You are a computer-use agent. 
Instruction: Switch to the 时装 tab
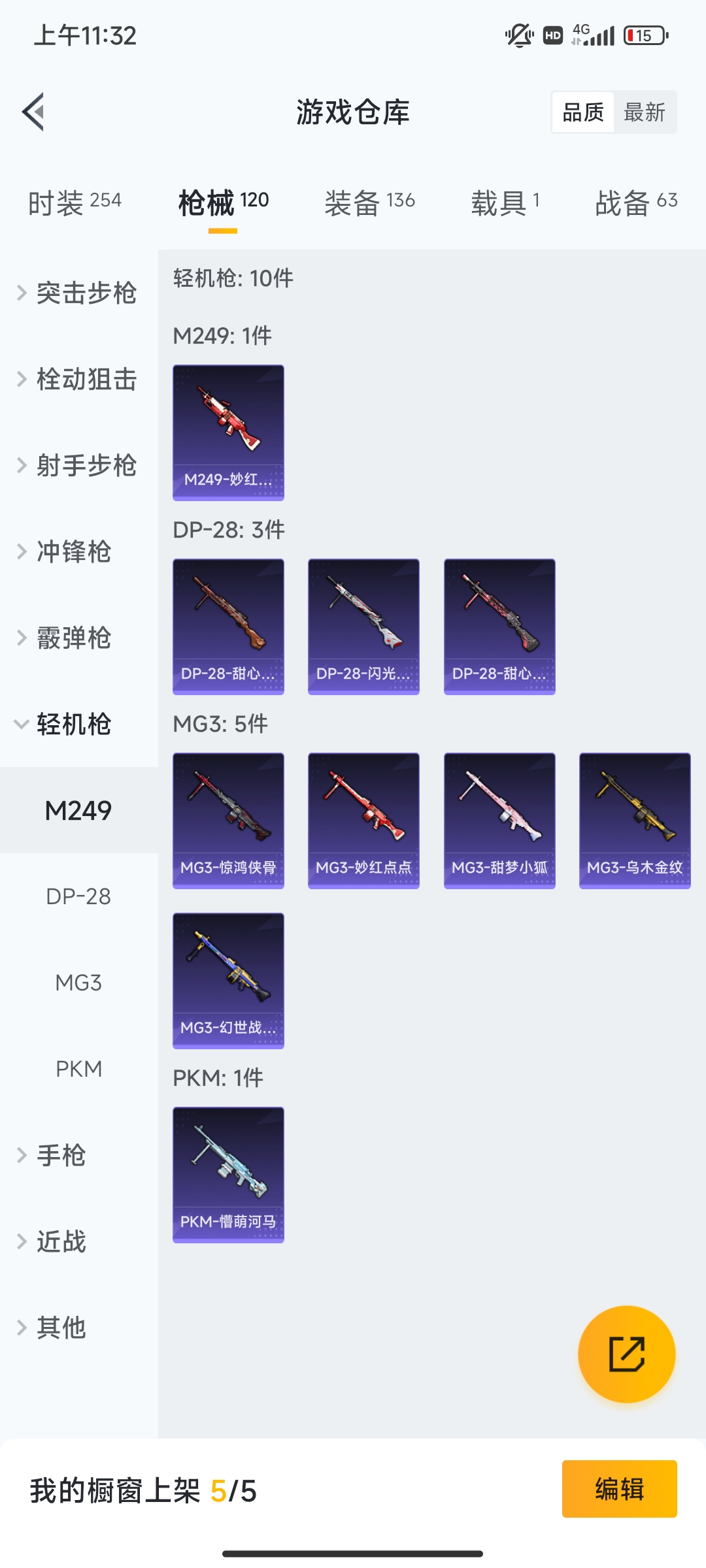point(74,203)
